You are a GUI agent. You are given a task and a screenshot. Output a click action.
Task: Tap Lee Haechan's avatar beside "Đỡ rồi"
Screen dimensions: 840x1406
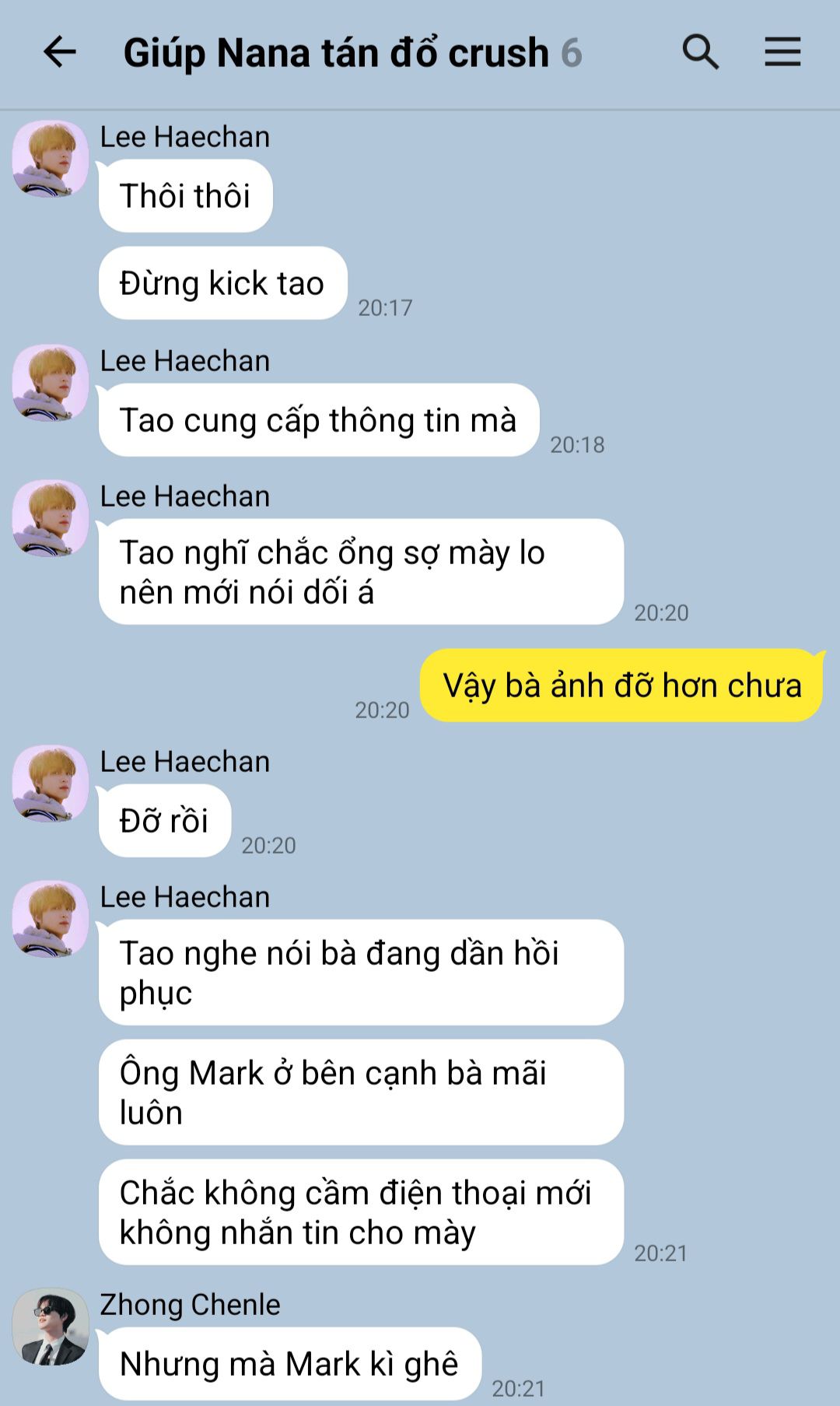[x=51, y=783]
